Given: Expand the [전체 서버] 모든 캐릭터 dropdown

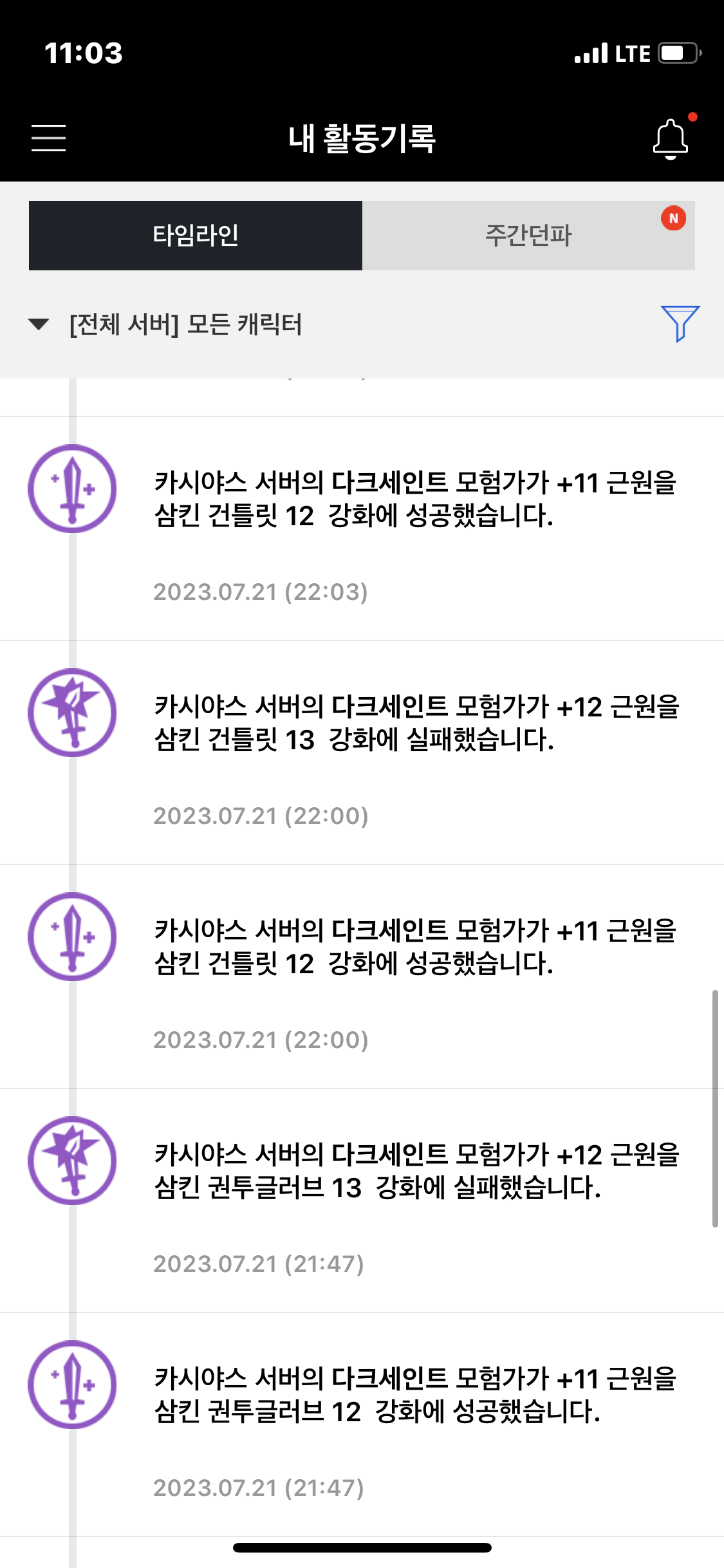Looking at the screenshot, I should pyautogui.click(x=166, y=324).
